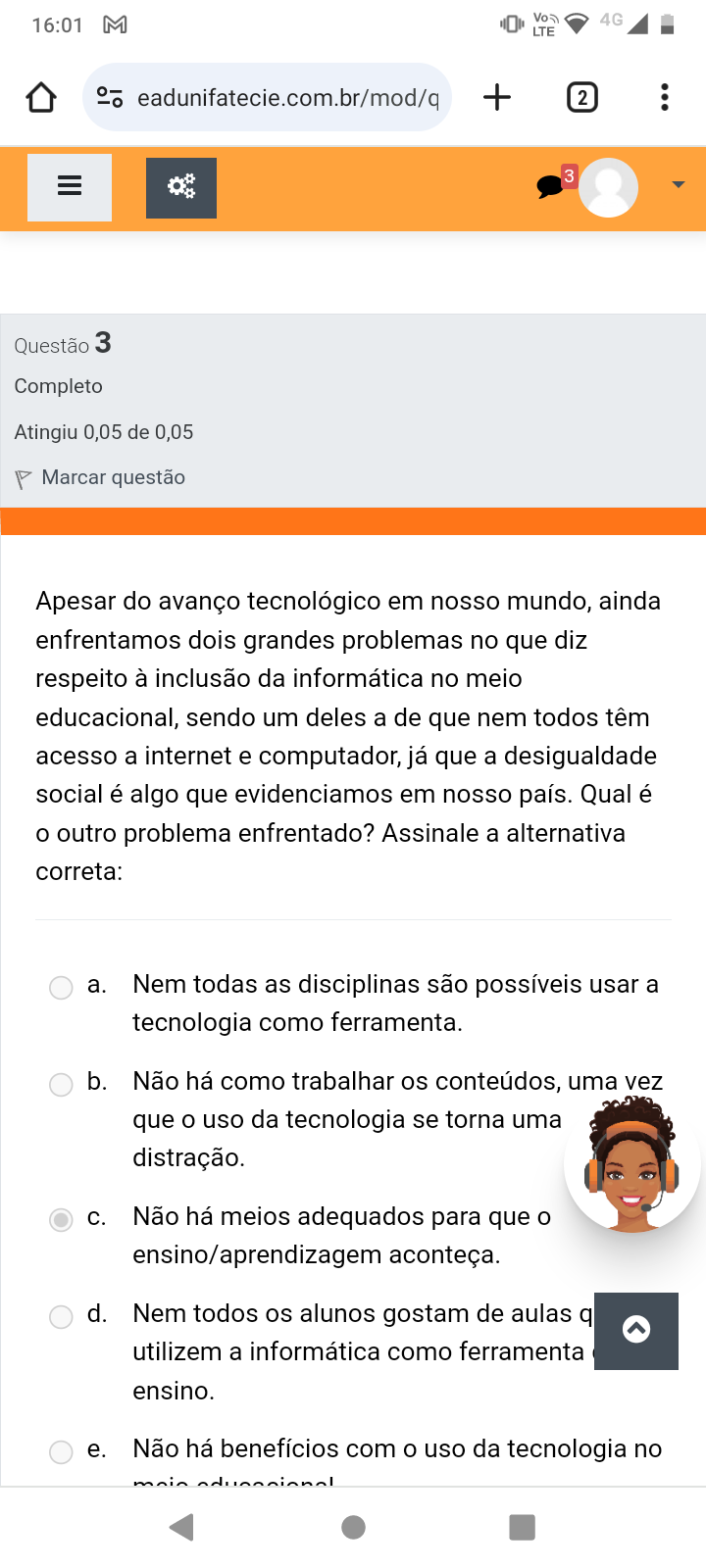Viewport: 706px width, 1568px height.
Task: Tap the browser address bar
Action: [267, 97]
